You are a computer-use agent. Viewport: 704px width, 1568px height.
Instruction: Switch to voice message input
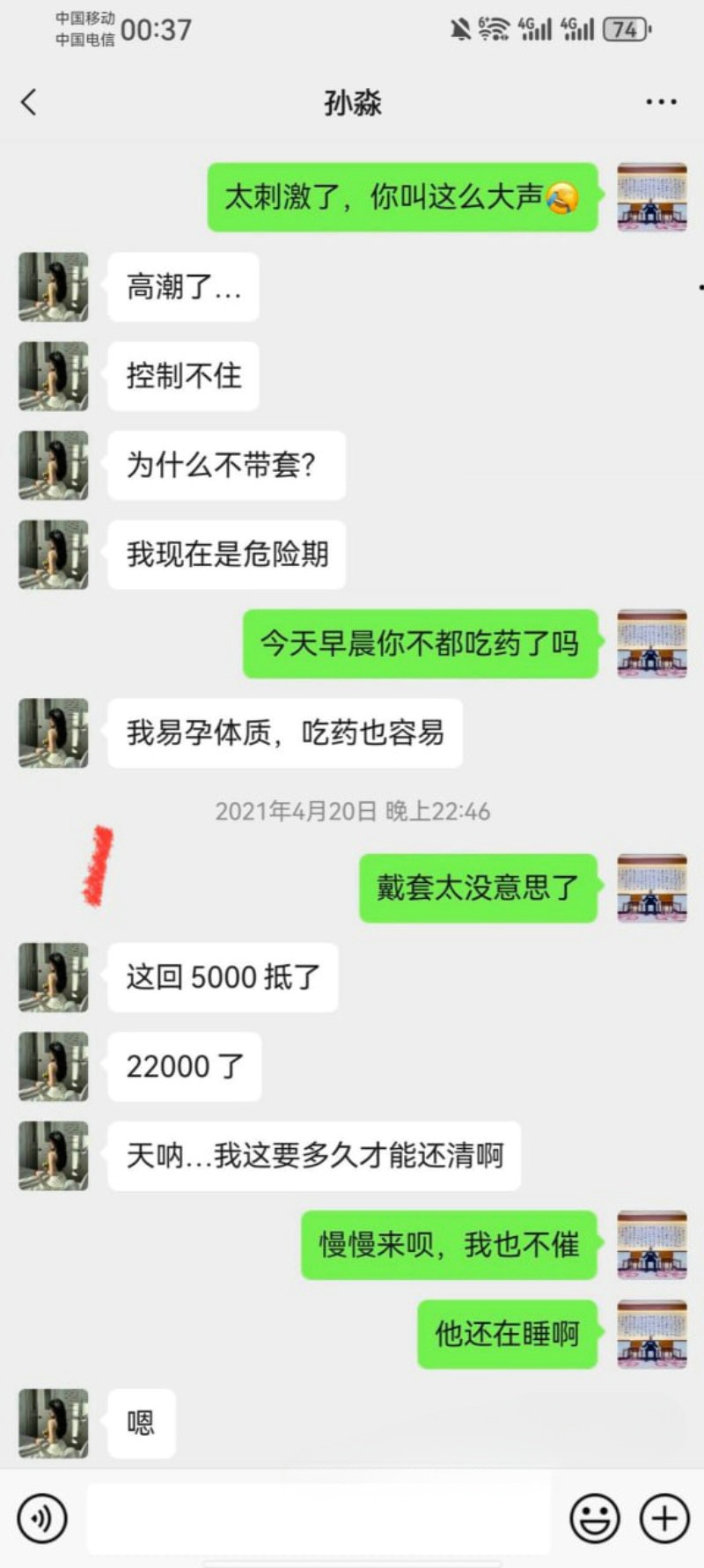pyautogui.click(x=41, y=1518)
